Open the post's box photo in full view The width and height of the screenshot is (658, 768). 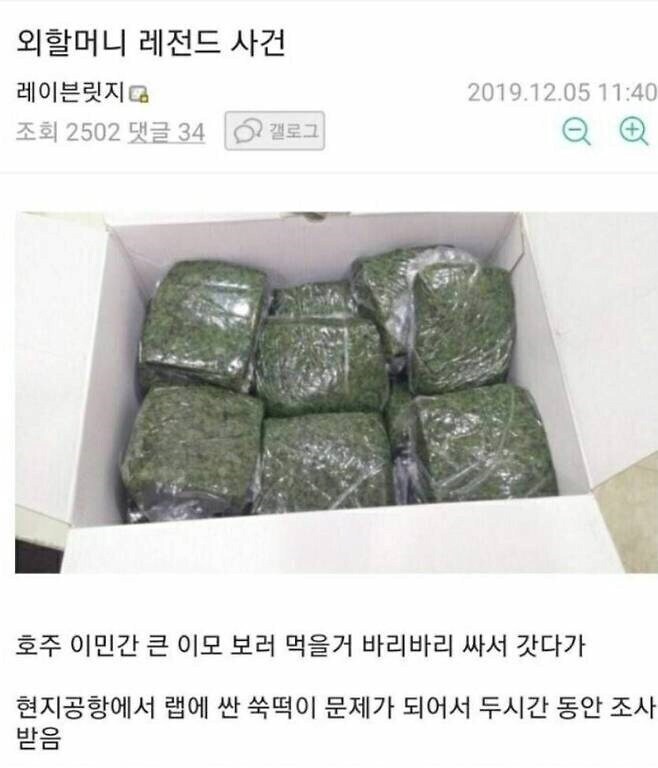click(x=336, y=392)
